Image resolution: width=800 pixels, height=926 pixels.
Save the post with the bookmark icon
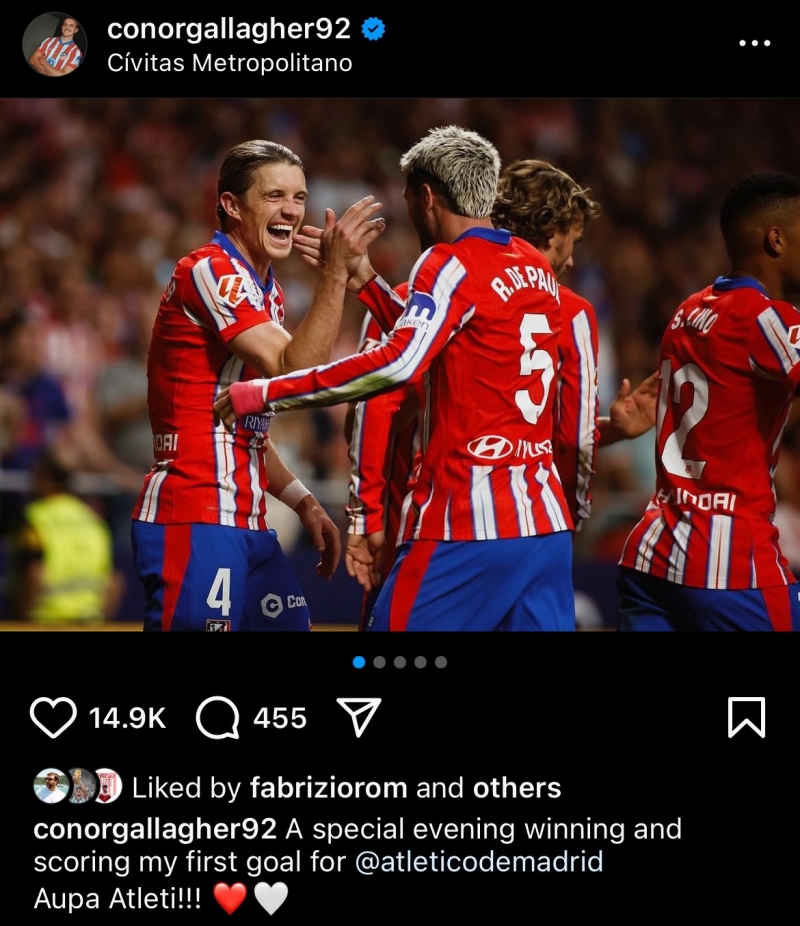pos(746,717)
